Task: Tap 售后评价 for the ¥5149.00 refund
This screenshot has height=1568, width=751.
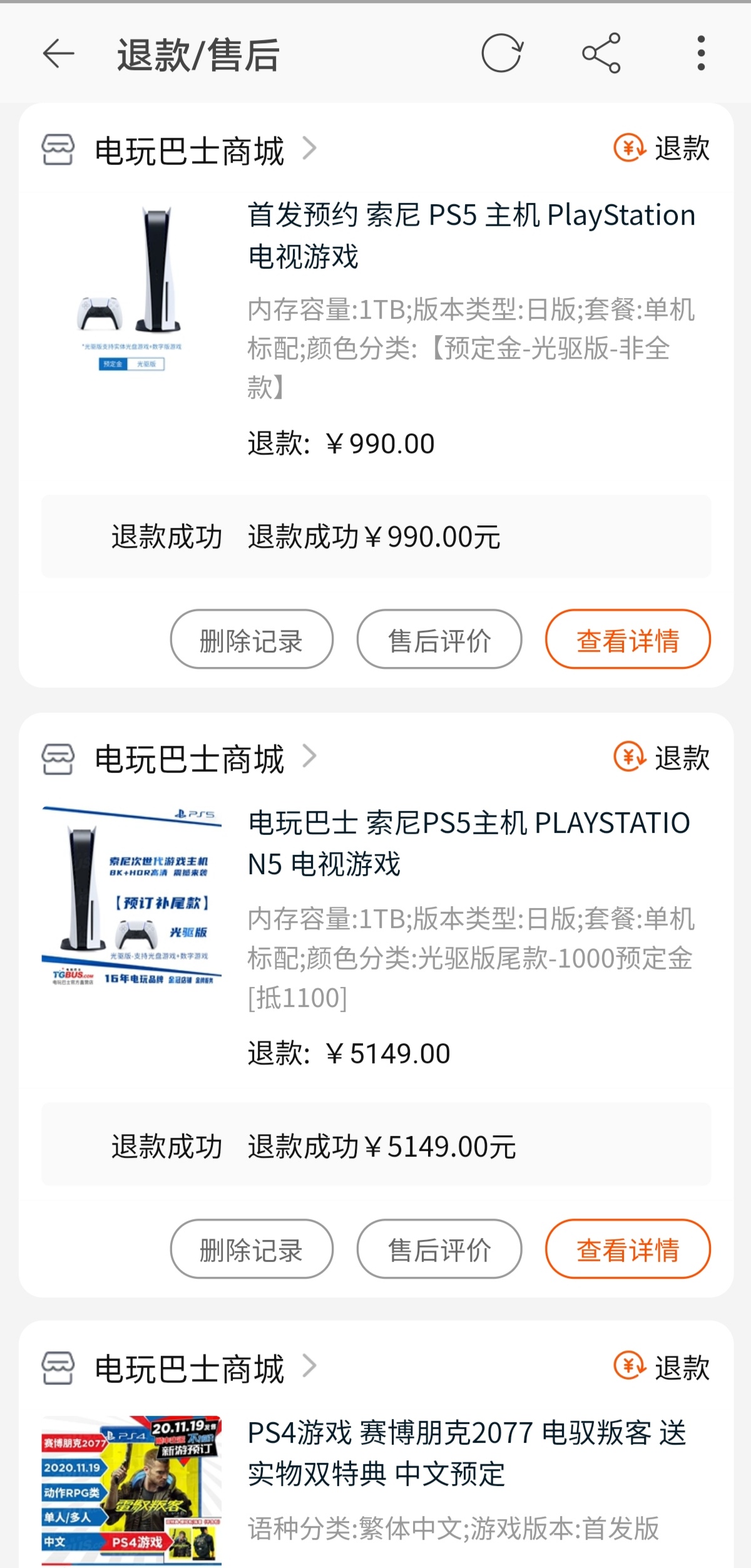Action: (439, 1249)
